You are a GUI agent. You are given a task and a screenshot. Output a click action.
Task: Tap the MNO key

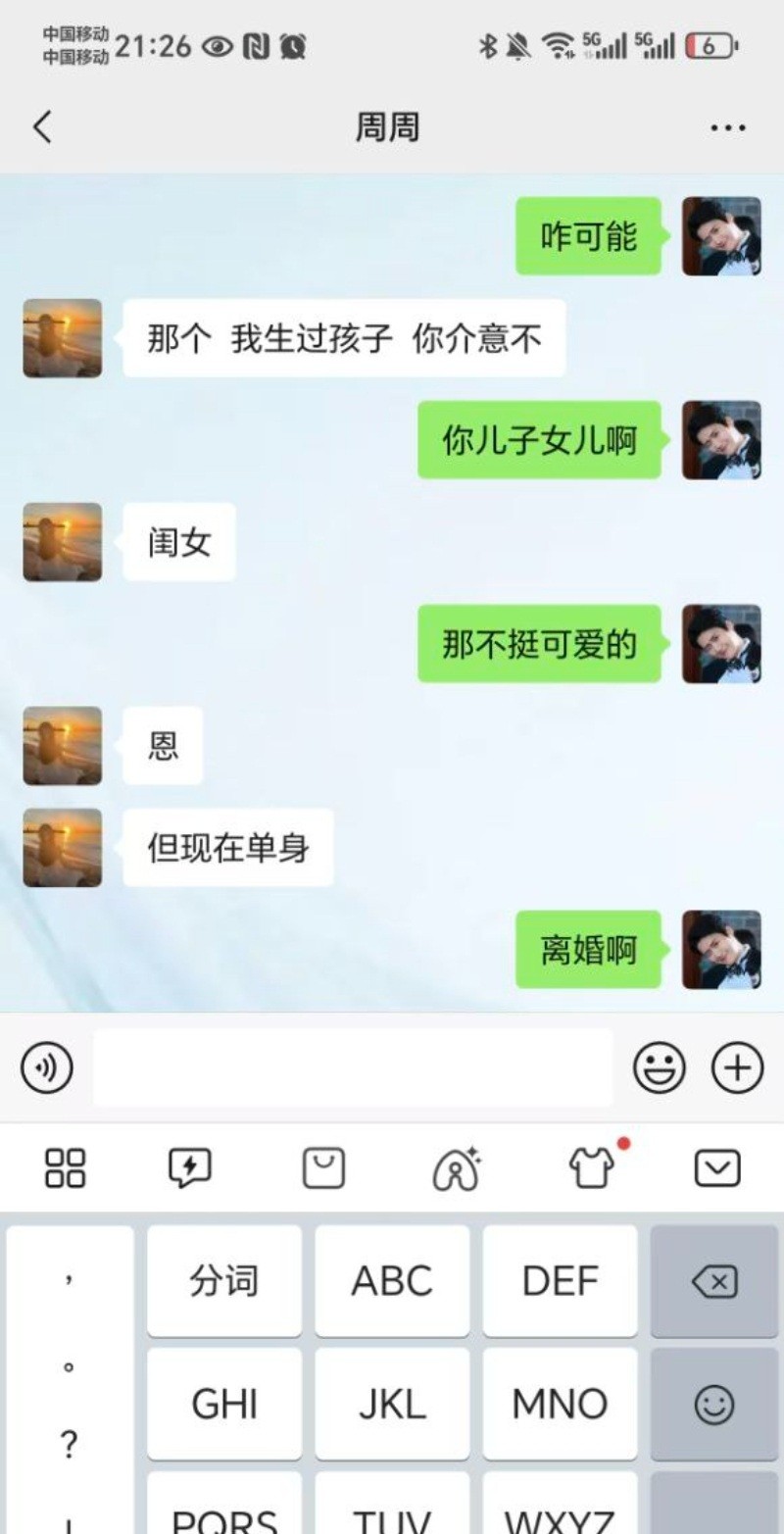pos(560,1404)
